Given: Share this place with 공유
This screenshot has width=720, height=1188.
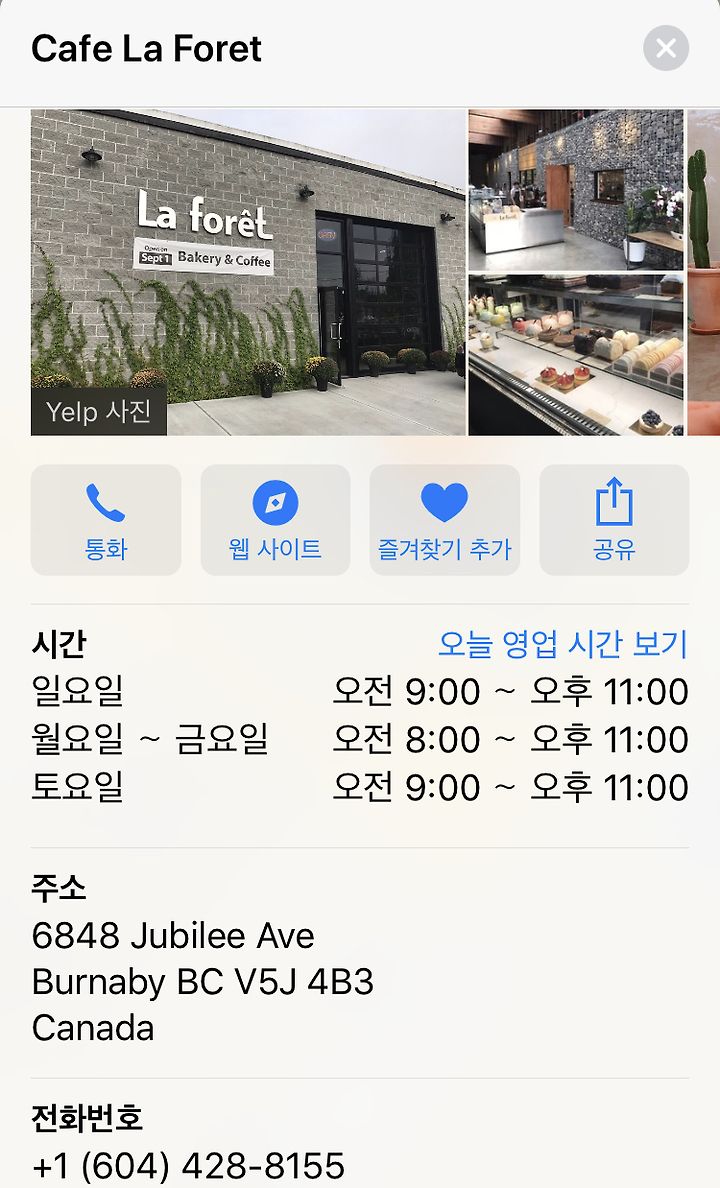Looking at the screenshot, I should pos(614,520).
